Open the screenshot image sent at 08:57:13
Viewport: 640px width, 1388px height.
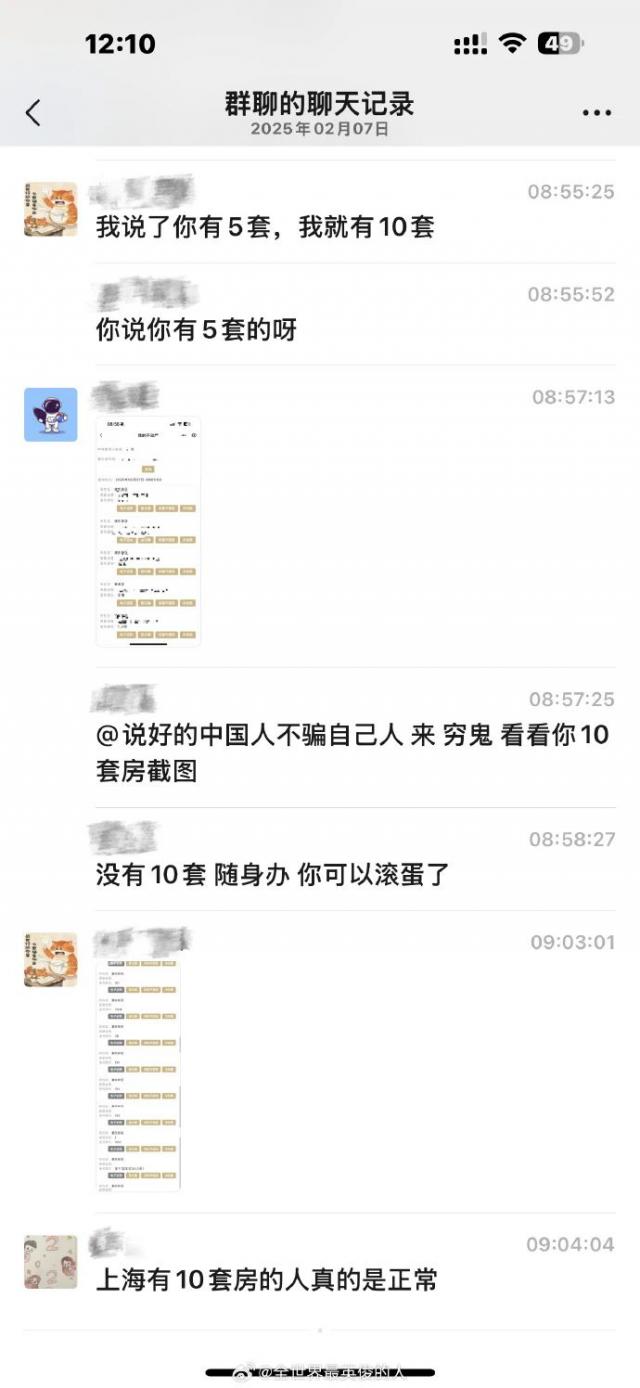point(148,531)
